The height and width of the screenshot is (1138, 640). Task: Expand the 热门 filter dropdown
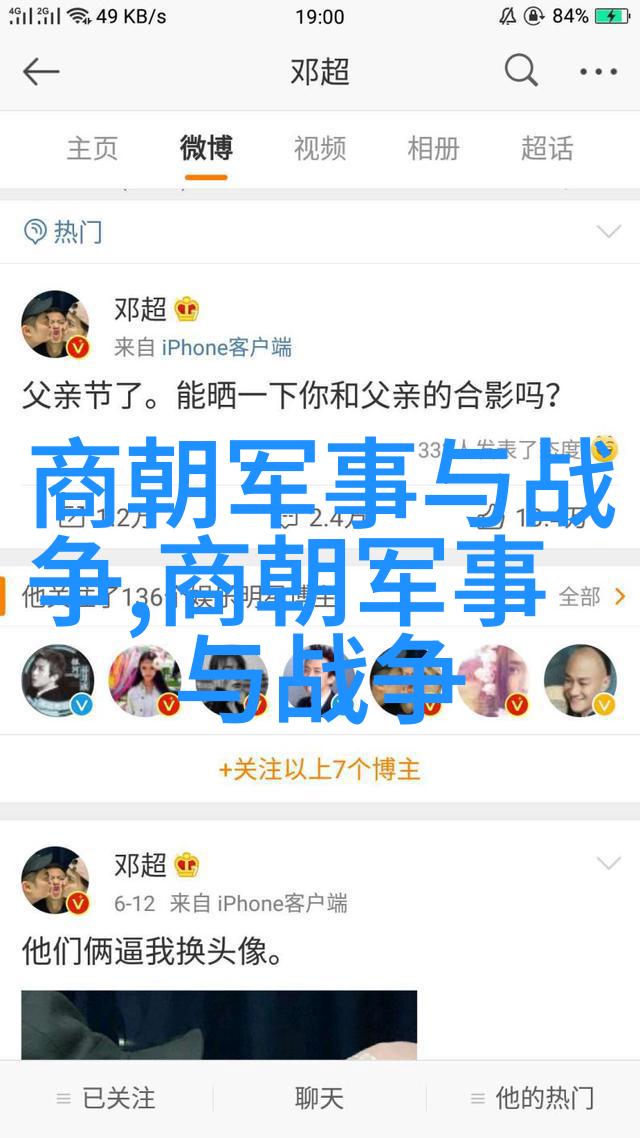point(608,232)
